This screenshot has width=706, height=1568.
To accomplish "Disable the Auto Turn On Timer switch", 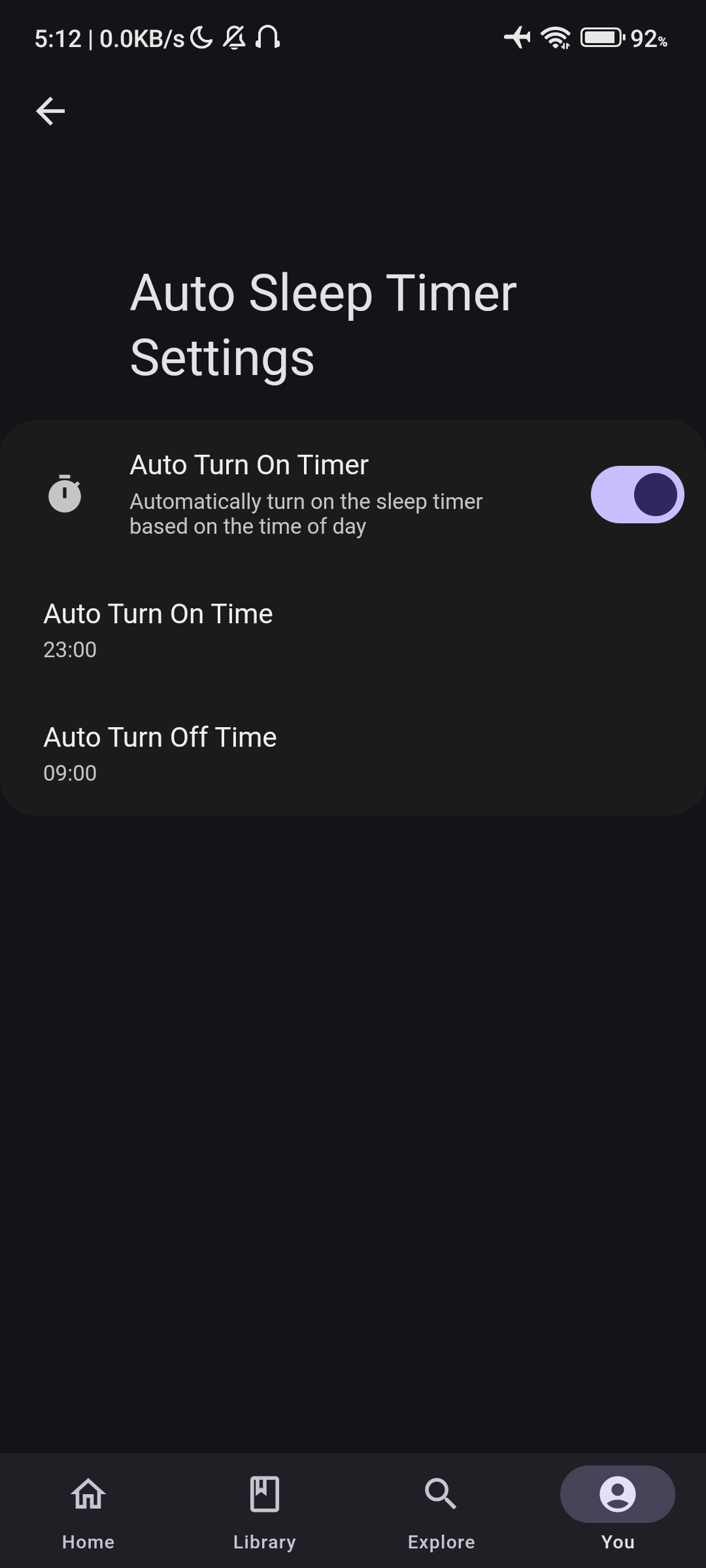I will [x=637, y=495].
